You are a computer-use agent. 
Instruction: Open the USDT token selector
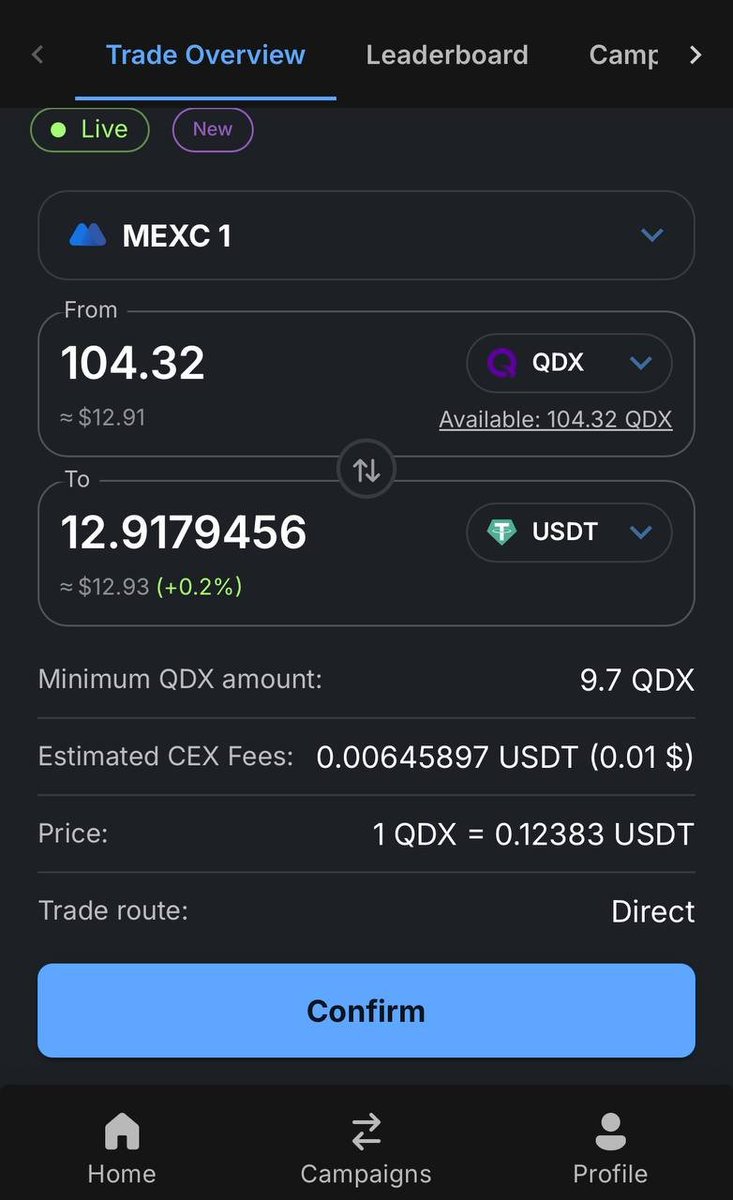(569, 532)
